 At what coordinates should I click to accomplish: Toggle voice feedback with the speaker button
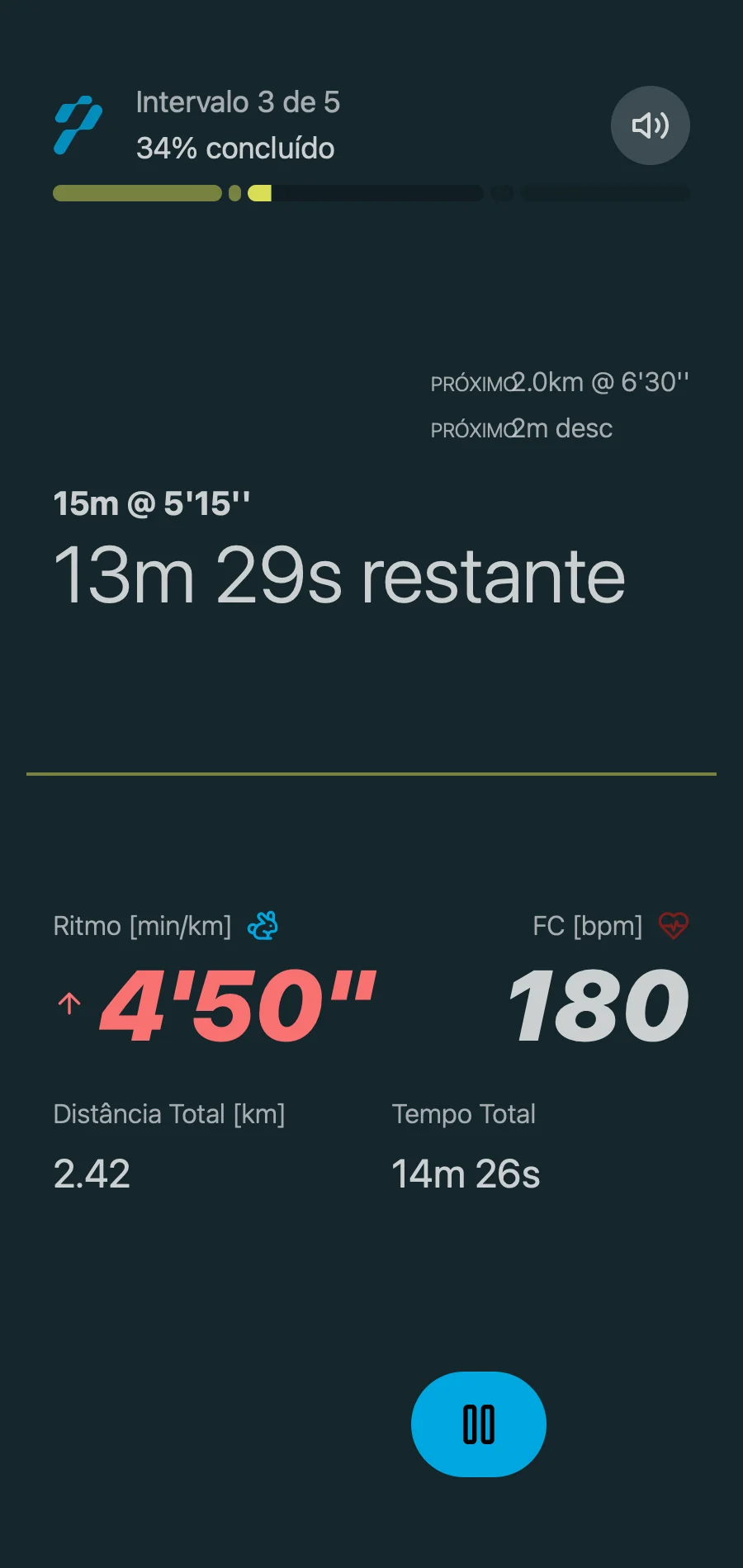650,125
